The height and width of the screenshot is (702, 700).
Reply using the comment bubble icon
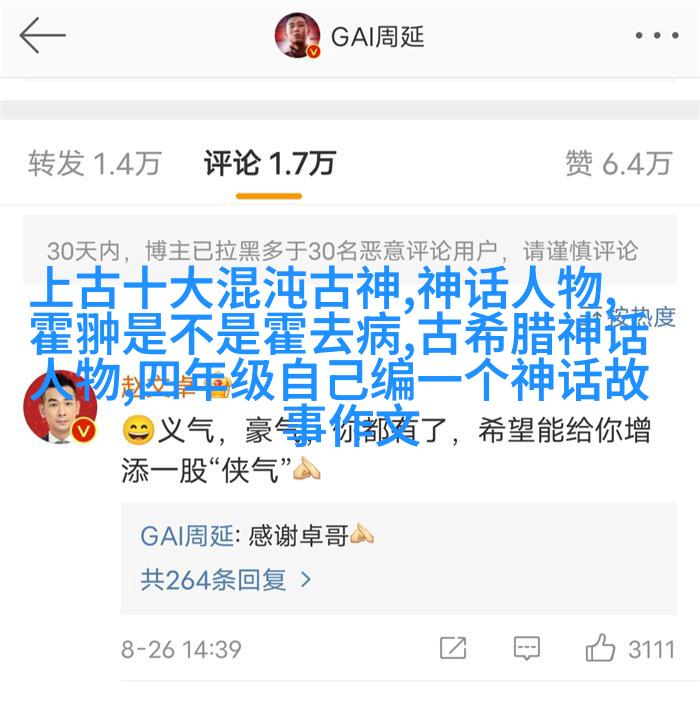coord(527,648)
